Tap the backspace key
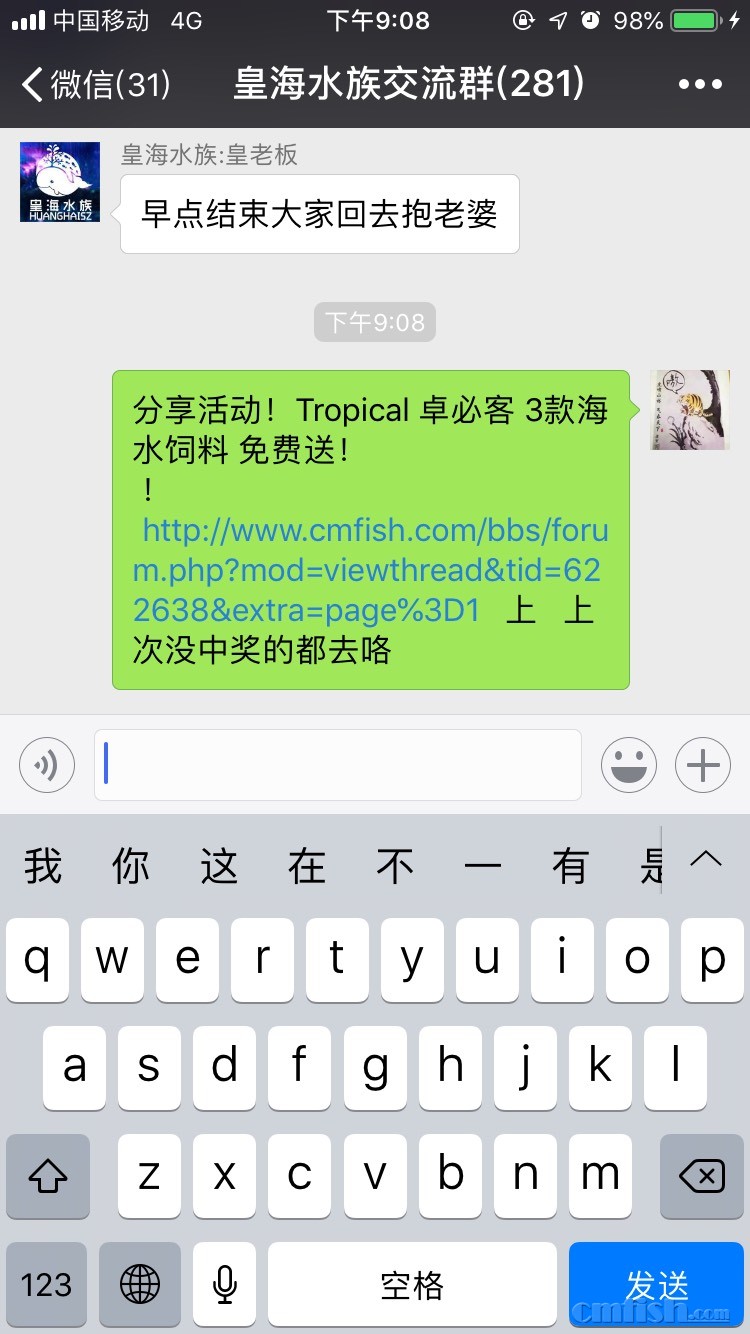The height and width of the screenshot is (1334, 750). [701, 1176]
